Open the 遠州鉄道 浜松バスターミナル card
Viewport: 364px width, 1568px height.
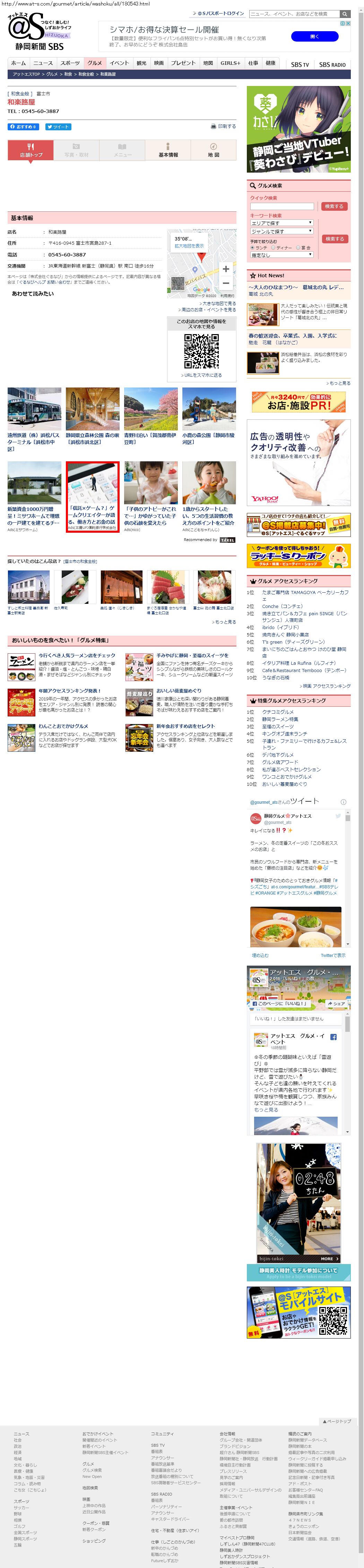(x=34, y=419)
